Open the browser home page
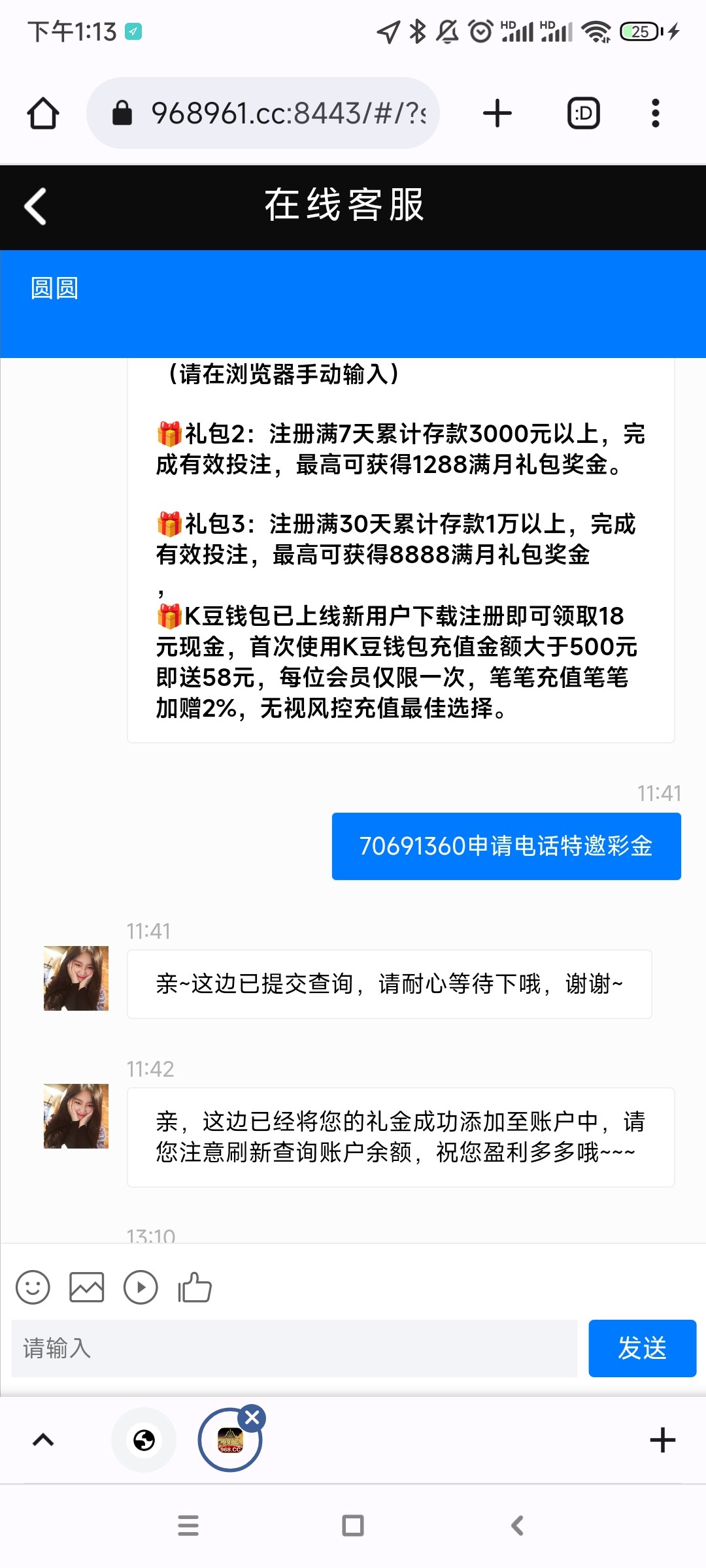The height and width of the screenshot is (1568, 706). coord(43,113)
